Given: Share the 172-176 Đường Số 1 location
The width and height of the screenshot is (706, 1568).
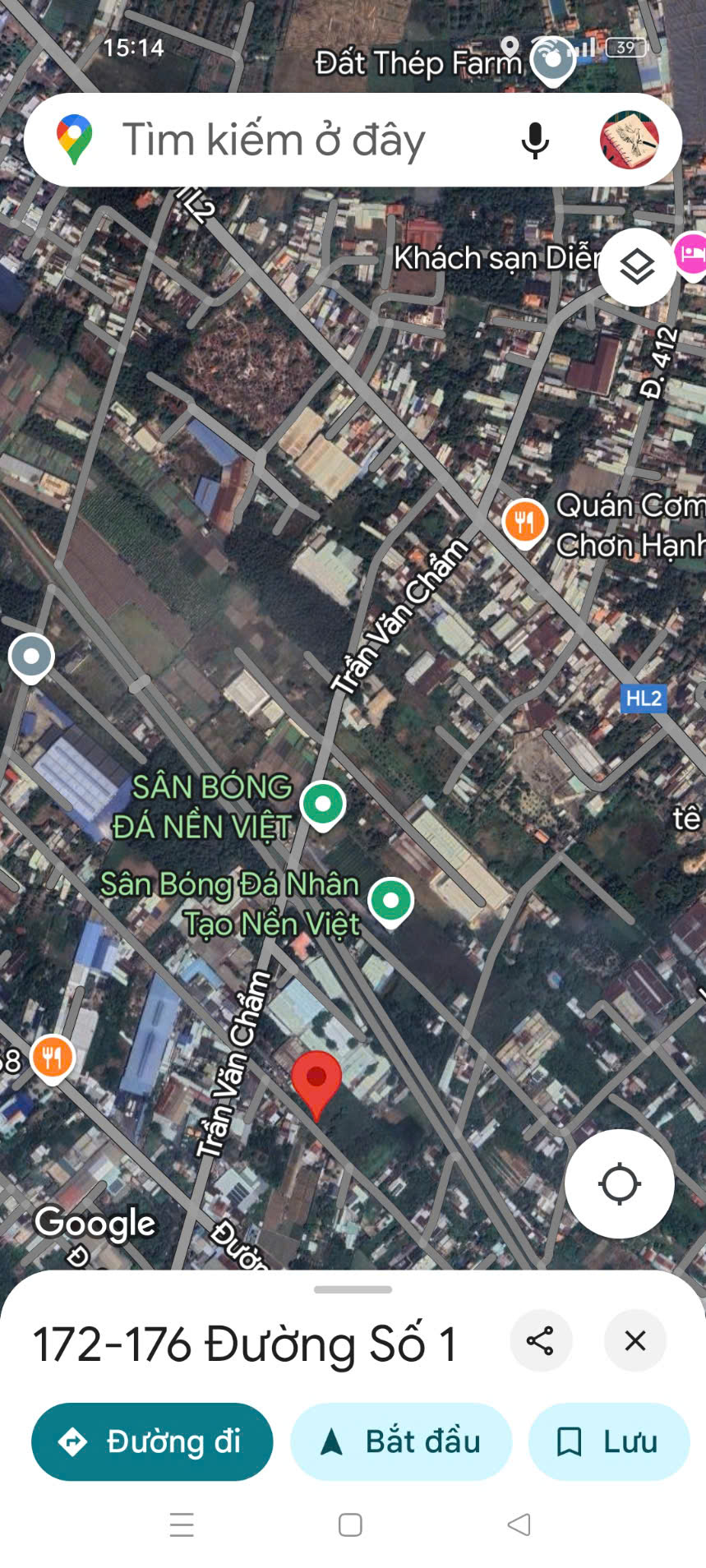Looking at the screenshot, I should click(x=540, y=1340).
